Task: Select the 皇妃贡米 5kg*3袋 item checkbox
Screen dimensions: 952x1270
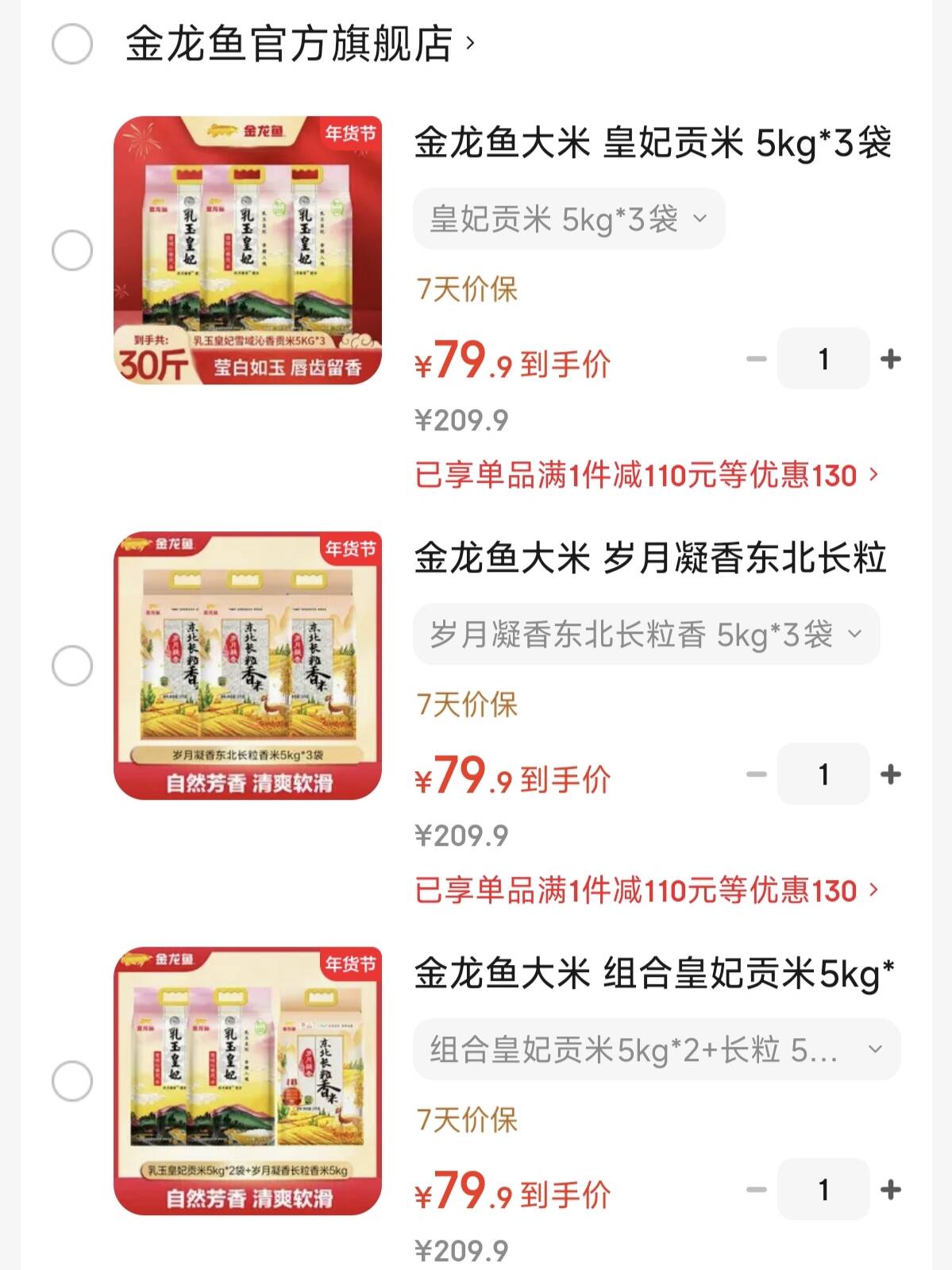Action: 72,251
